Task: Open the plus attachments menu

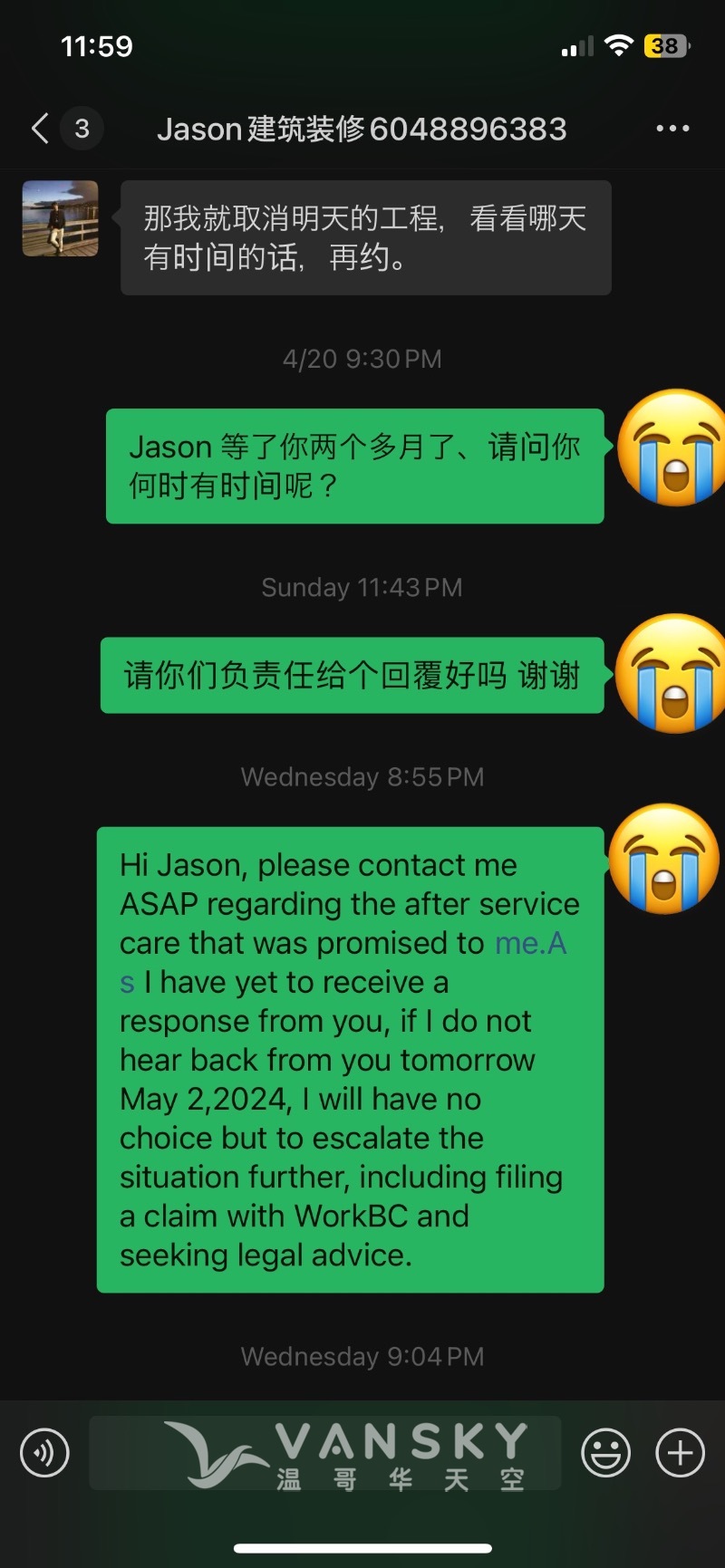Action: [680, 1452]
